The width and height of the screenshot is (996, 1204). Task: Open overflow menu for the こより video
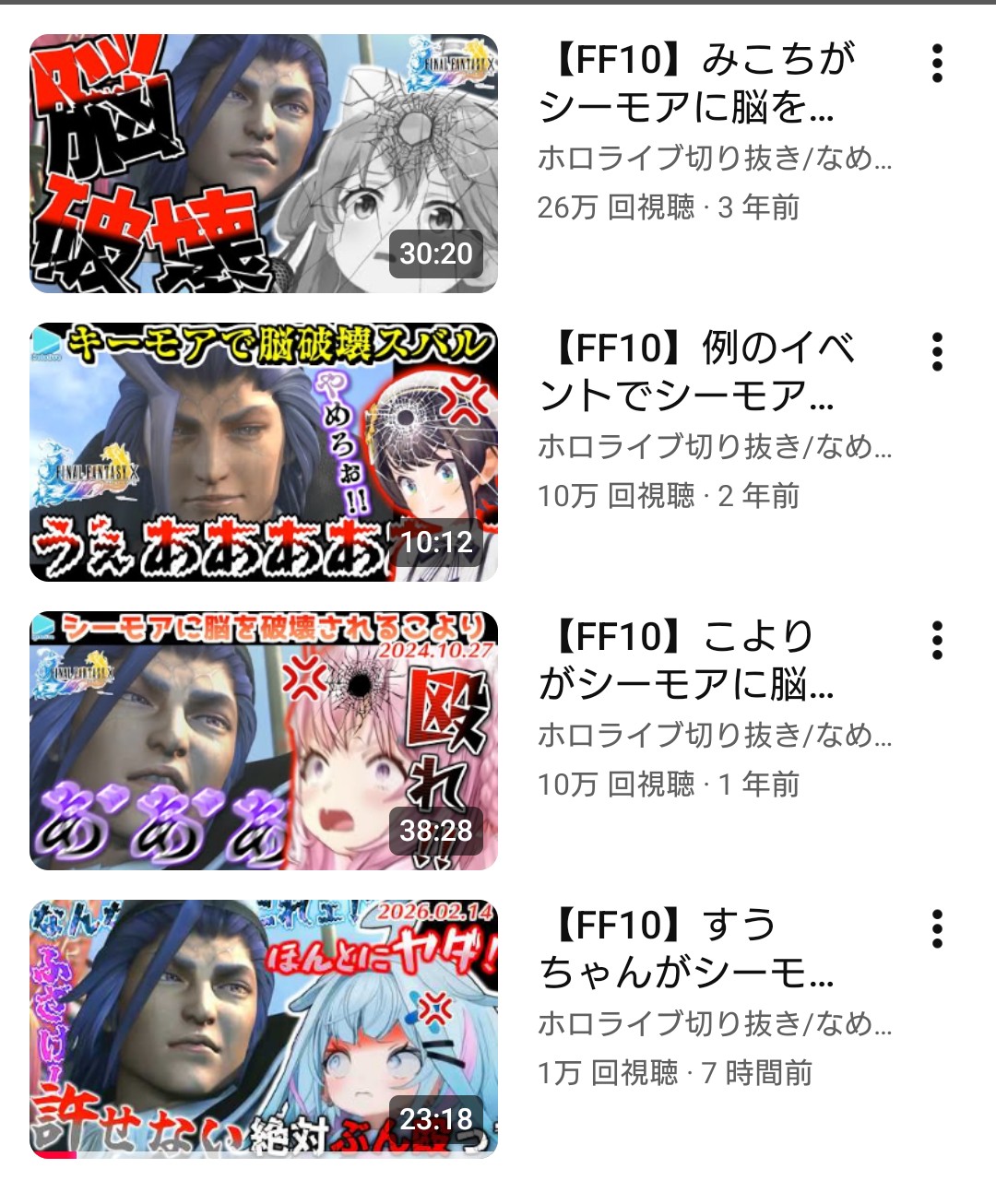point(937,641)
